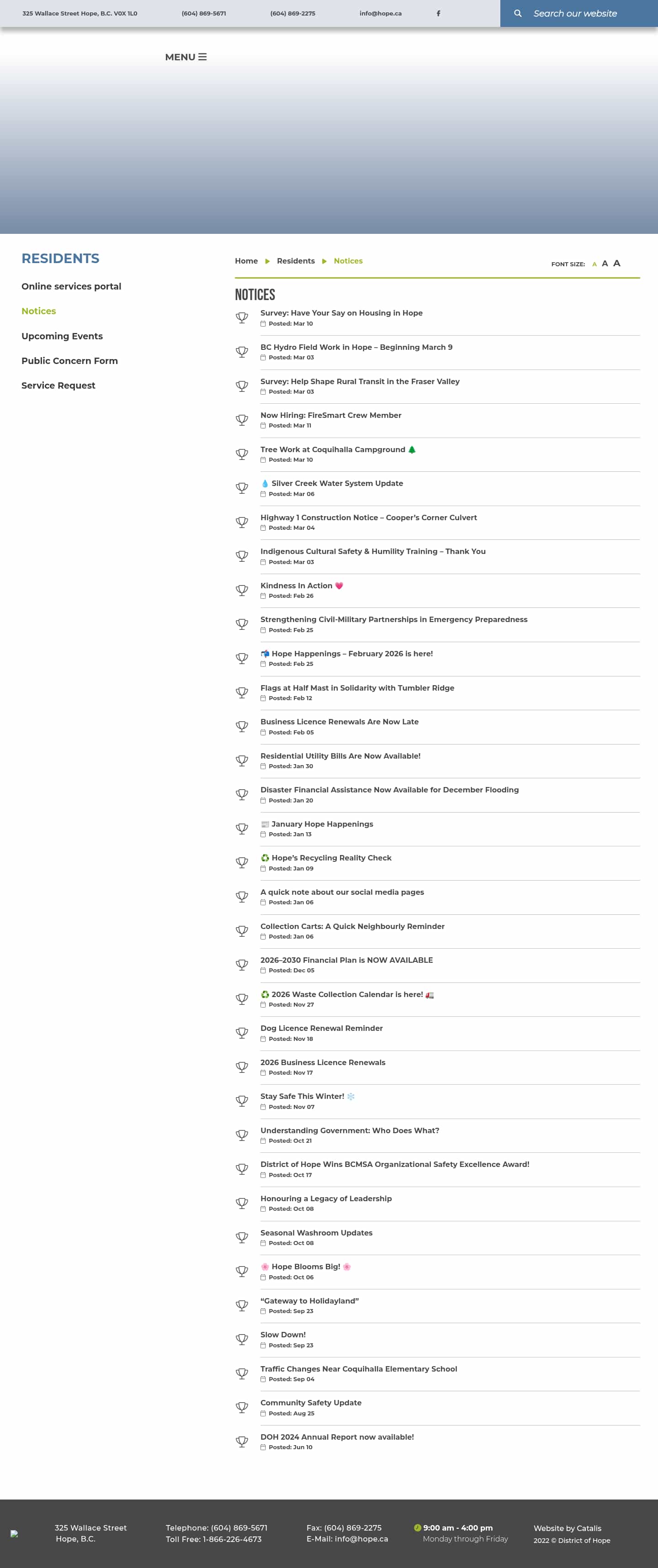The image size is (658, 1568).
Task: Open the Public Concern Form
Action: (69, 360)
